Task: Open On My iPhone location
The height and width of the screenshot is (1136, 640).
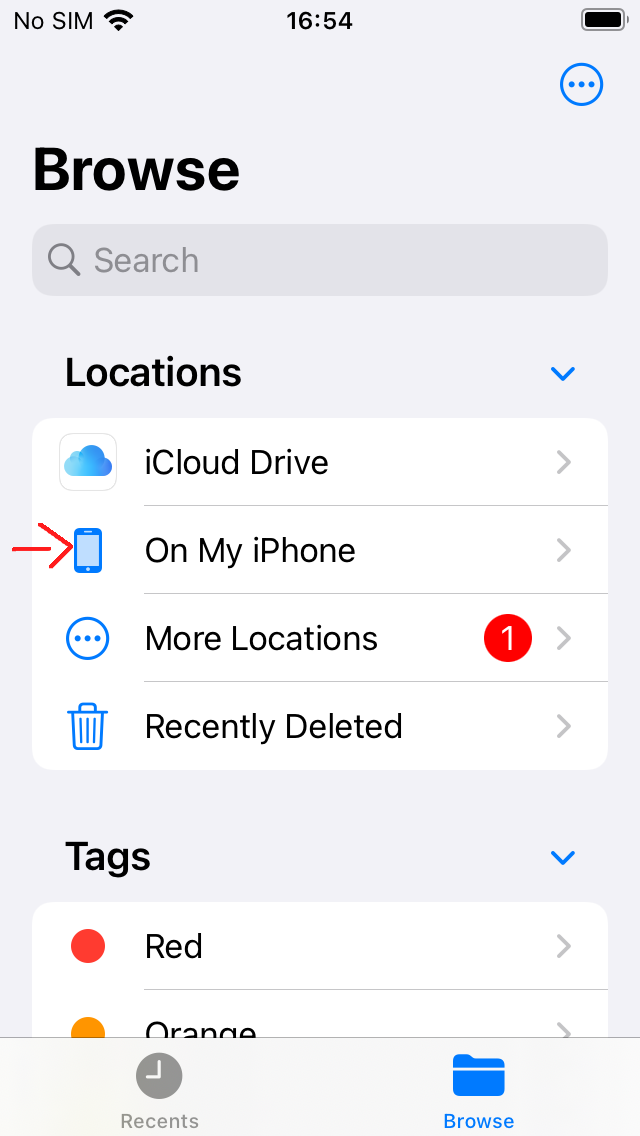Action: tap(320, 550)
